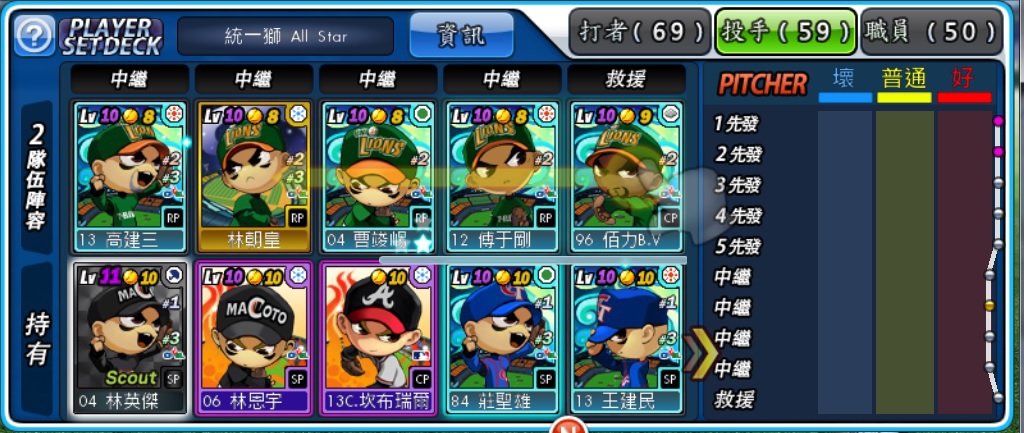Switch to the 打者 (69) tab

[x=642, y=32]
